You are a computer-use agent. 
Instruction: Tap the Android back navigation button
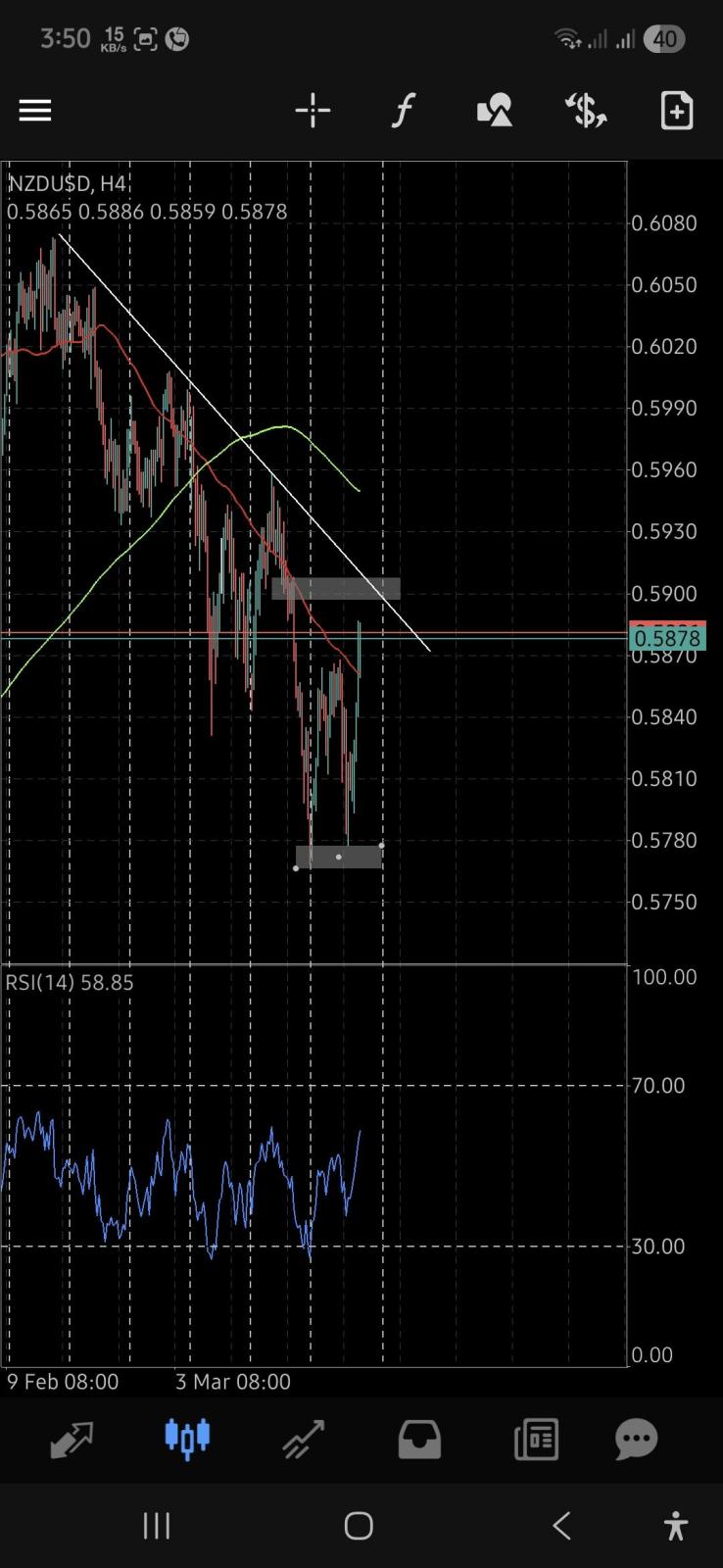point(561,1525)
